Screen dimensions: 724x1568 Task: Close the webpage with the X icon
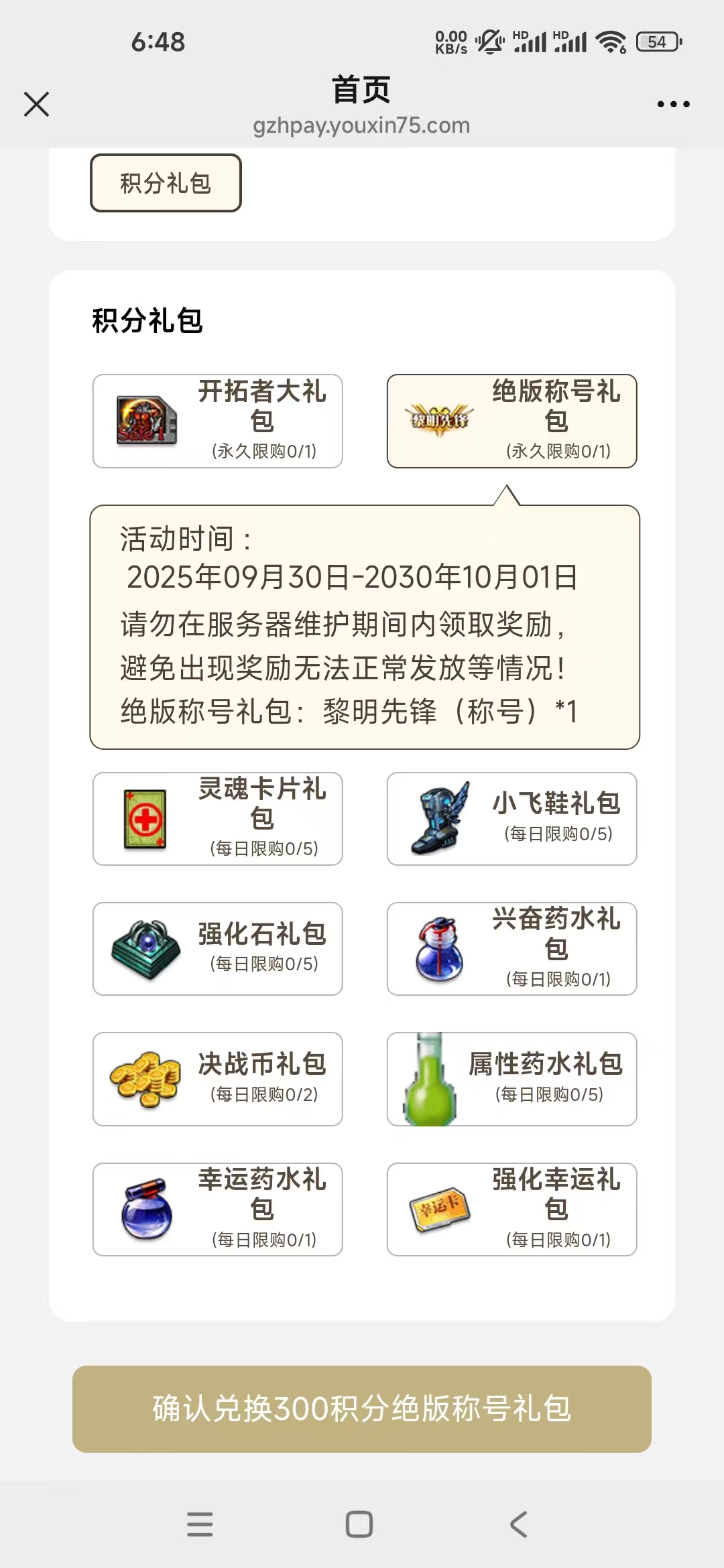point(37,105)
